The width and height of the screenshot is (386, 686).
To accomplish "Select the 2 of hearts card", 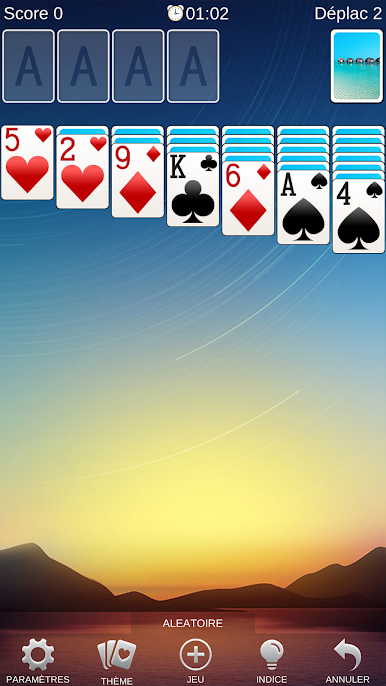I will (82, 172).
